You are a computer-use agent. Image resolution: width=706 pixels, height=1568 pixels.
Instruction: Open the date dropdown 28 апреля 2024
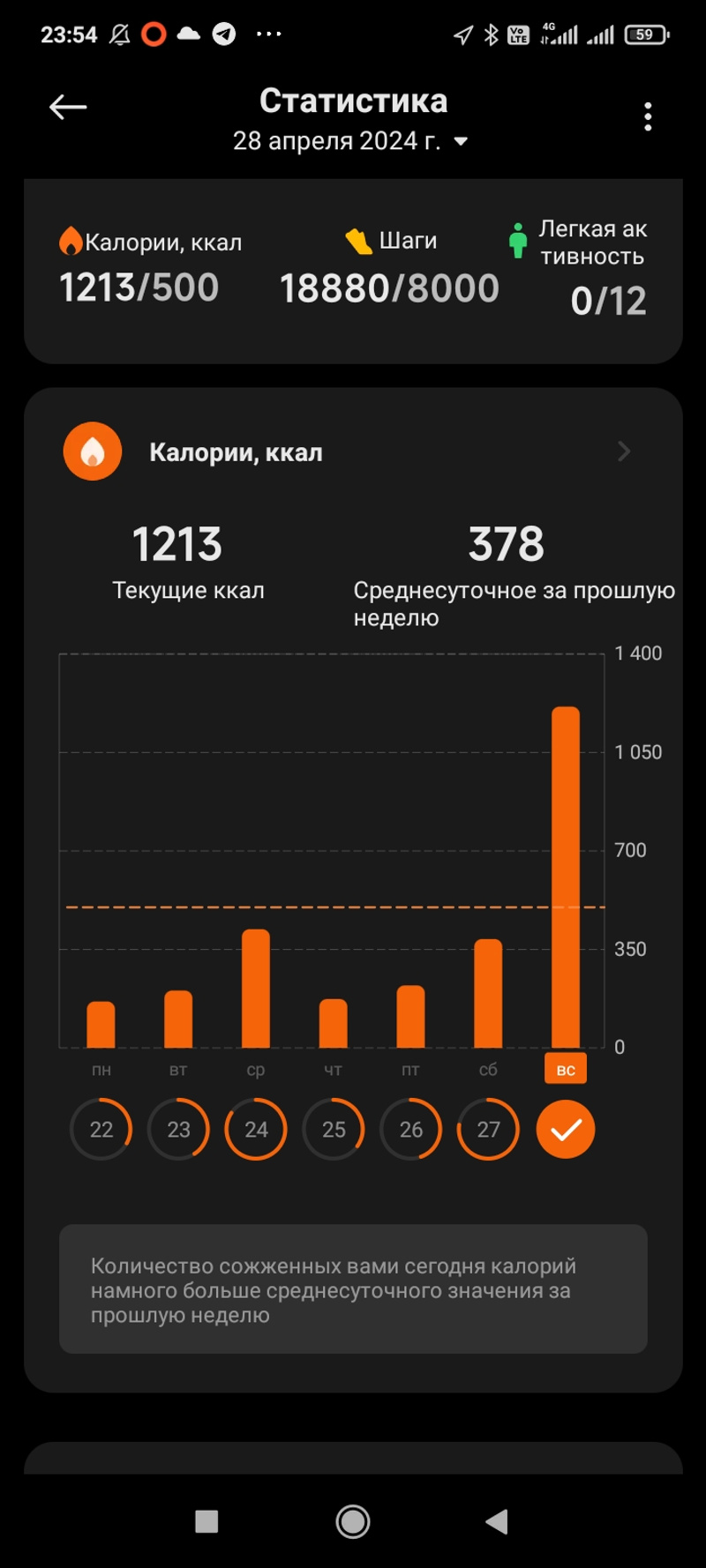point(350,141)
